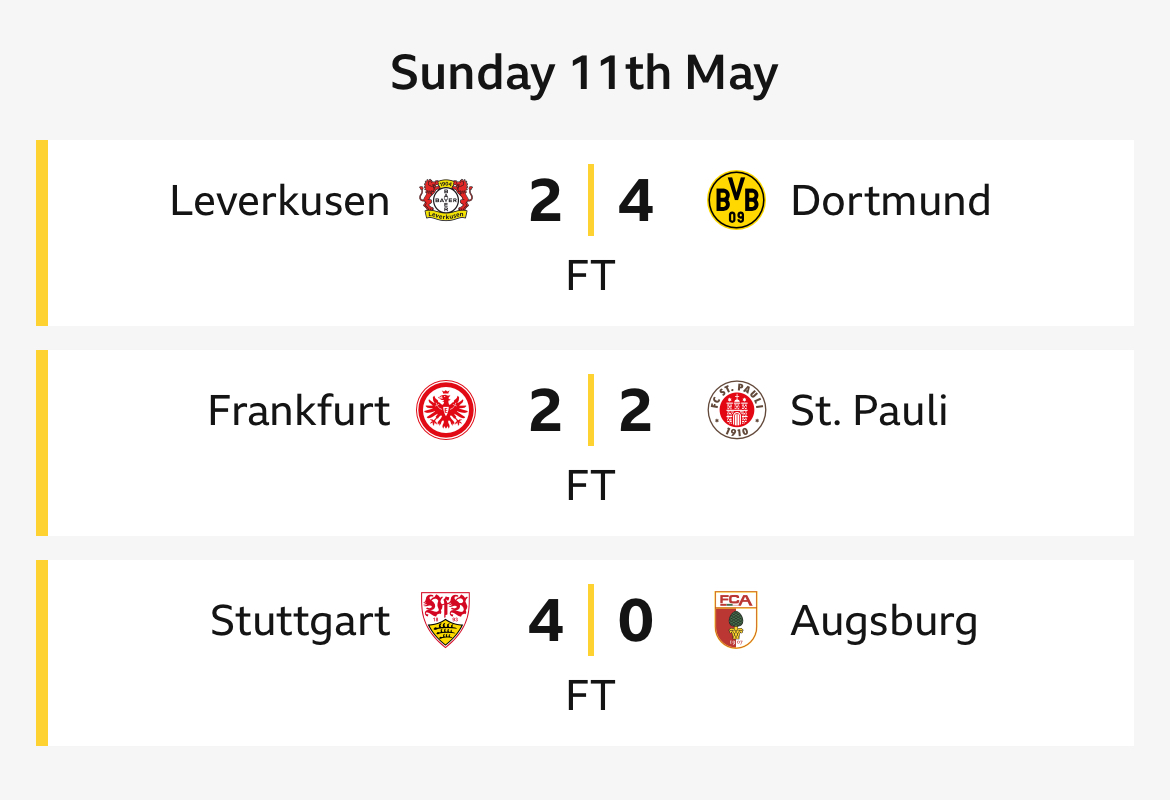1170x800 pixels.
Task: Open the Stuttgart vs Augsburg match
Action: point(590,652)
